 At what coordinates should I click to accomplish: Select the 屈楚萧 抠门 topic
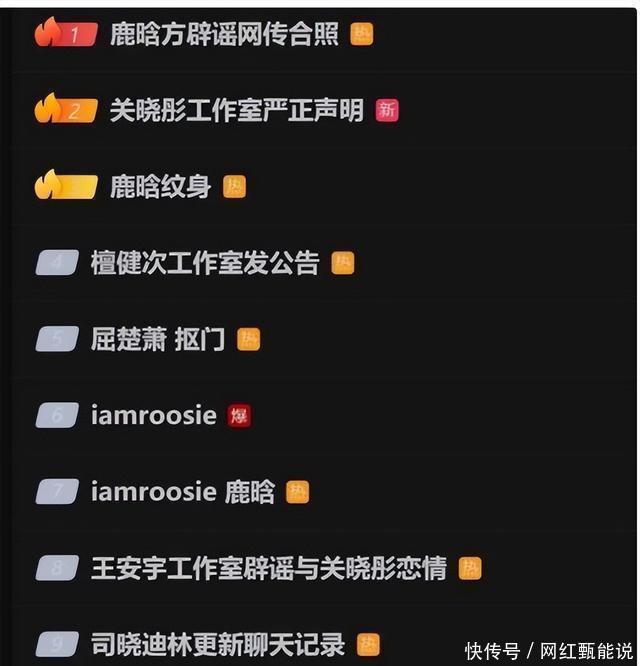click(158, 339)
